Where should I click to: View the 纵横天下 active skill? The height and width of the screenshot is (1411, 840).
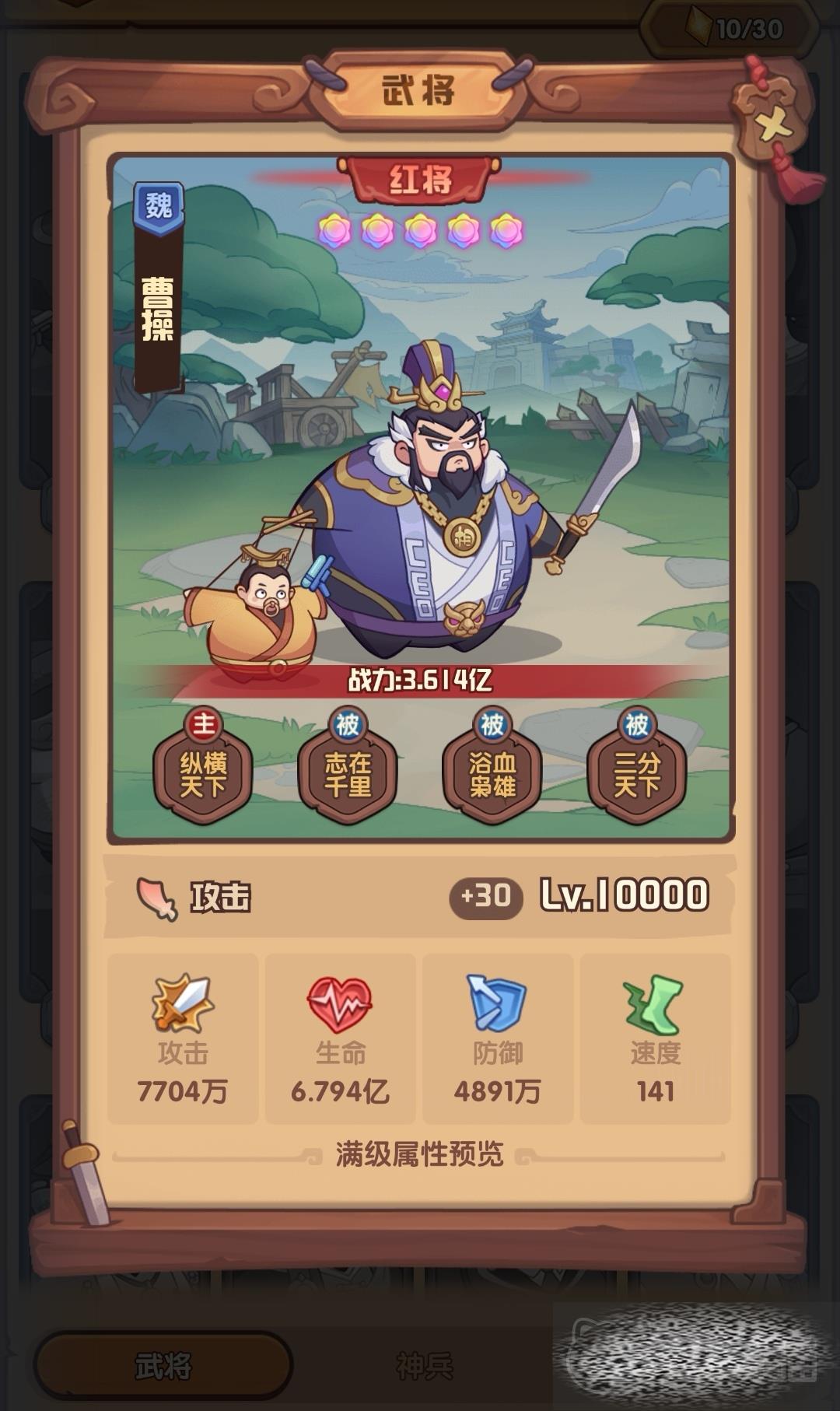[203, 772]
